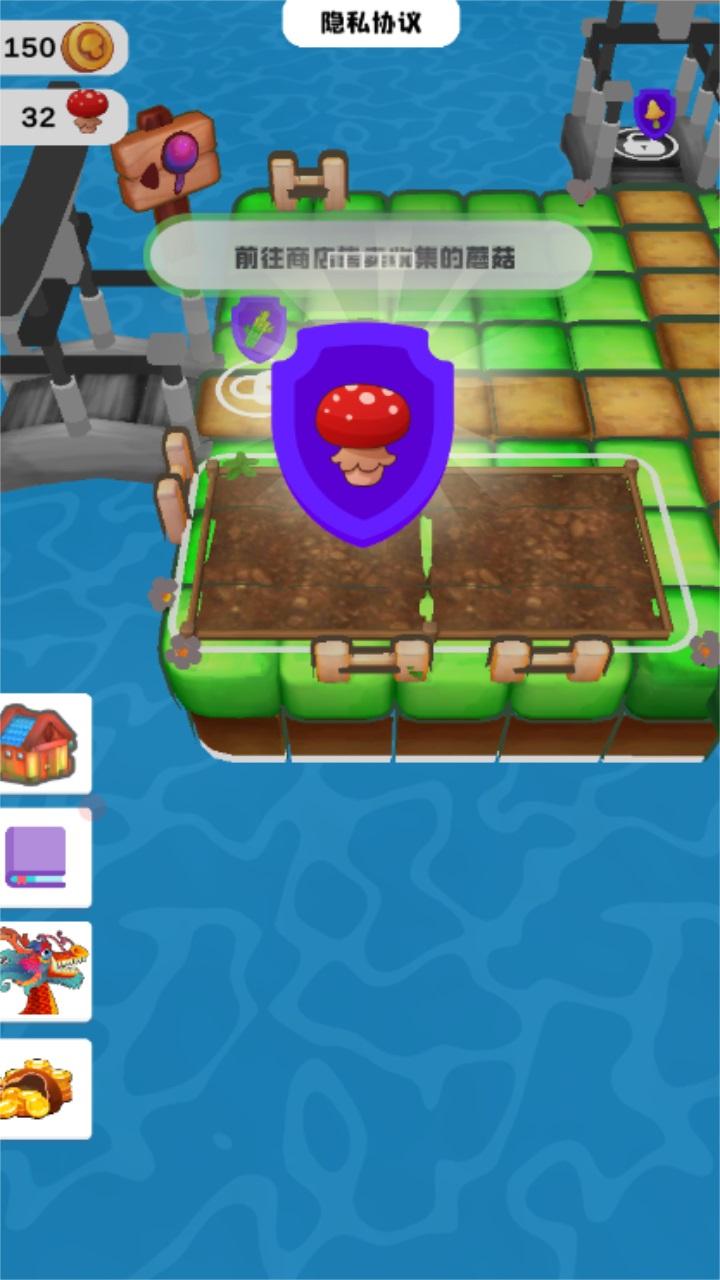Open the gold coins pile button
Image resolution: width=720 pixels, height=1280 pixels.
(x=40, y=1089)
